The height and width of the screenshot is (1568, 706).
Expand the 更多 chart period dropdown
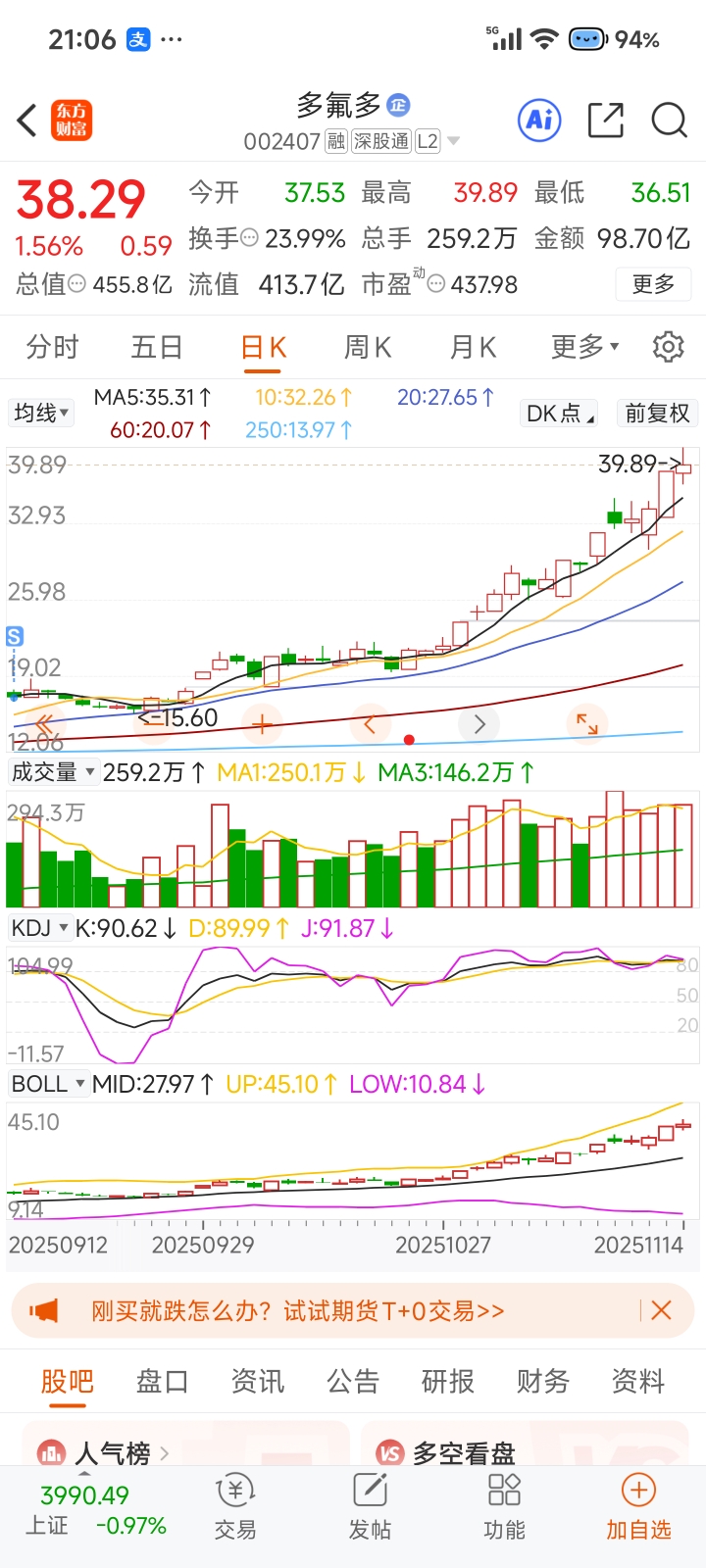[584, 347]
